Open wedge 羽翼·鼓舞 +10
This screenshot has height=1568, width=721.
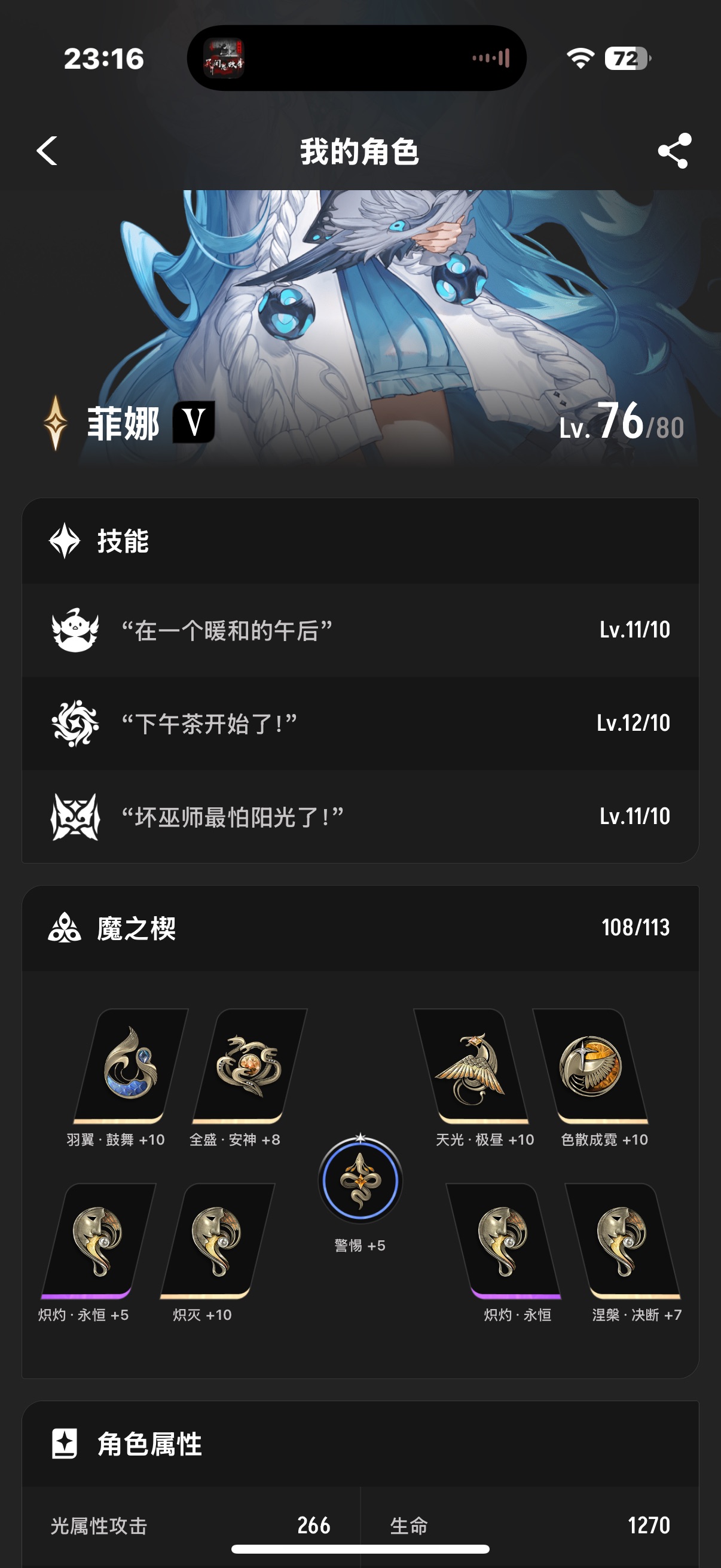(130, 1065)
